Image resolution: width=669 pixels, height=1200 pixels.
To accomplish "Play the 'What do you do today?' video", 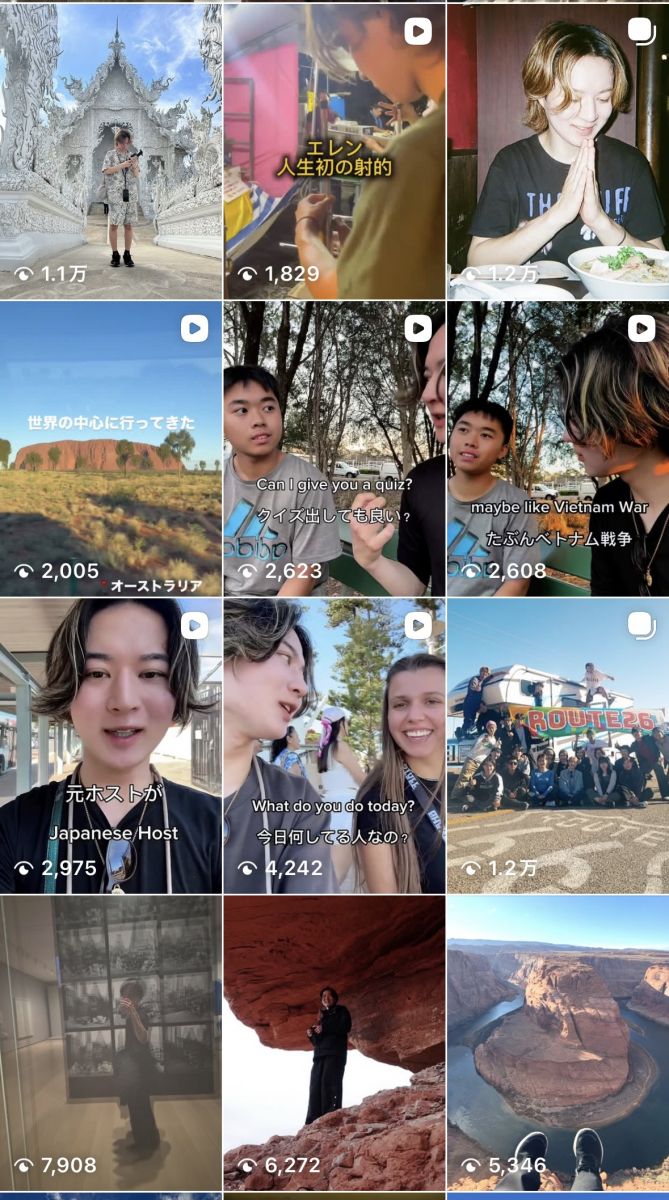I will tap(334, 745).
